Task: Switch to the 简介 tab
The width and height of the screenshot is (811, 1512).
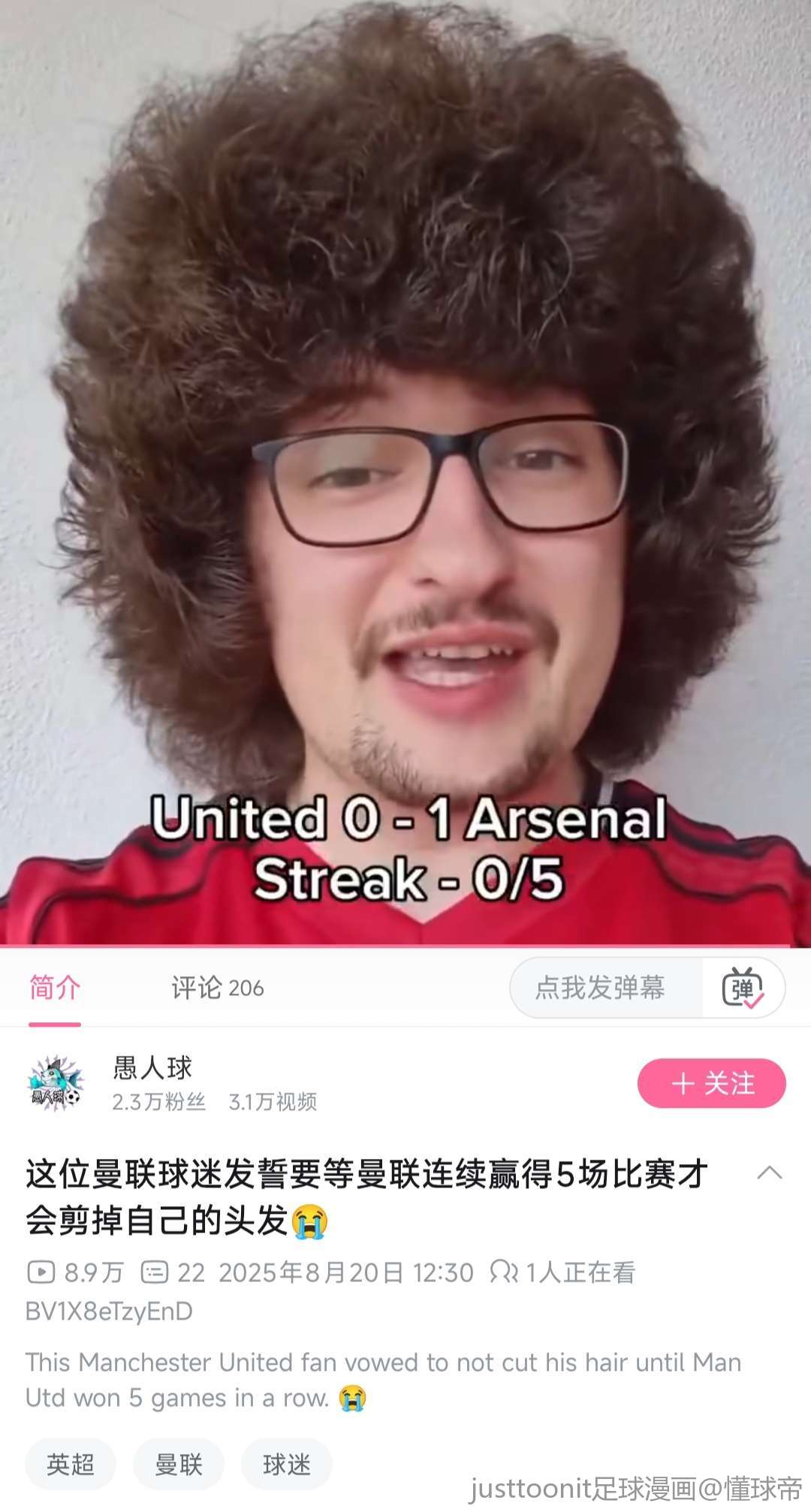Action: click(55, 988)
